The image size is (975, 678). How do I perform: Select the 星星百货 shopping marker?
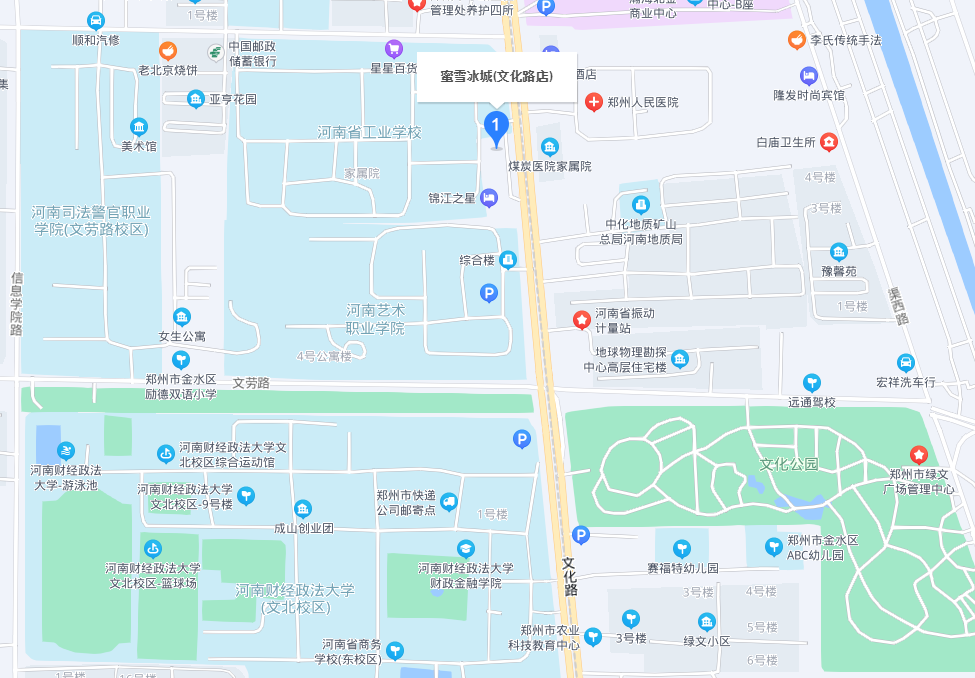[x=394, y=48]
